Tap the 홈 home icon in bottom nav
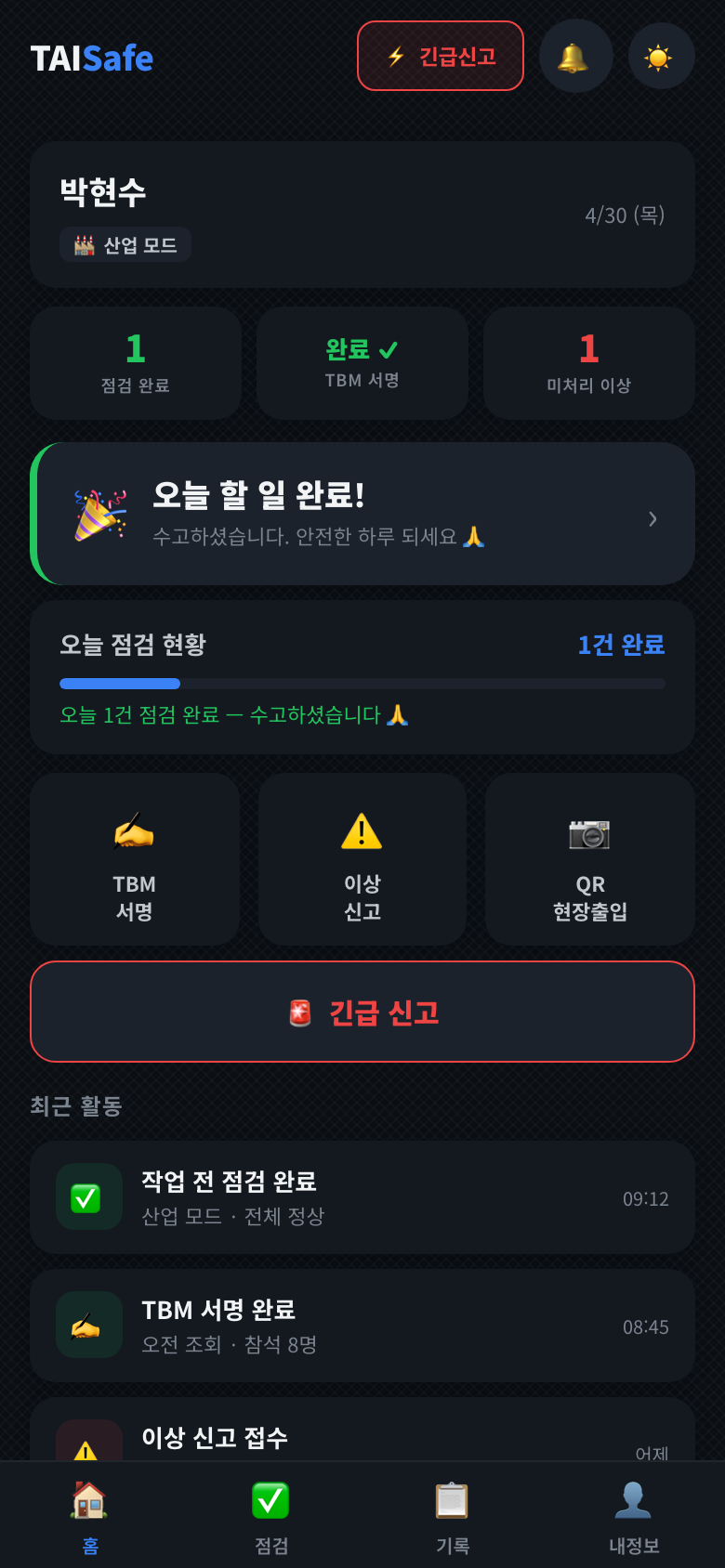 click(90, 1514)
